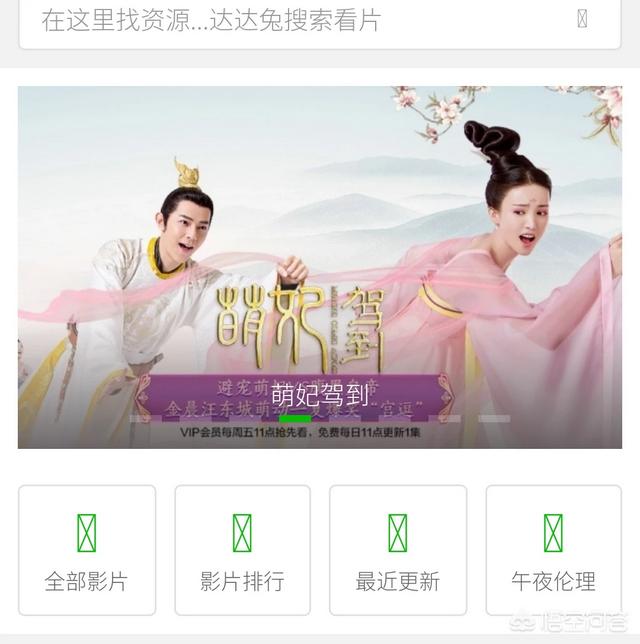The image size is (640, 644).
Task: Open the 萌妃驾到 banner
Action: pyautogui.click(x=320, y=267)
